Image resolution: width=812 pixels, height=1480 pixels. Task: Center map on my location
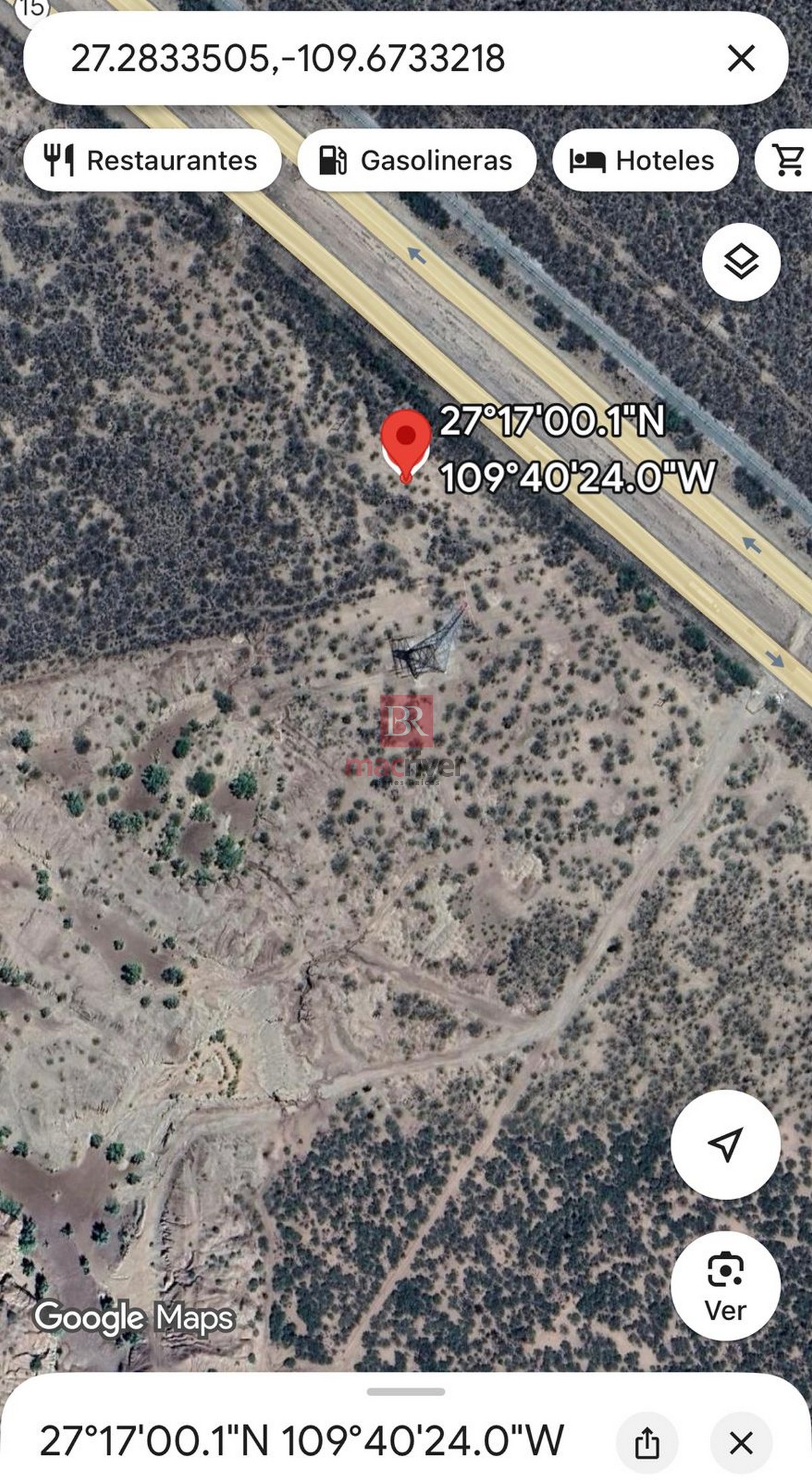coord(725,1144)
